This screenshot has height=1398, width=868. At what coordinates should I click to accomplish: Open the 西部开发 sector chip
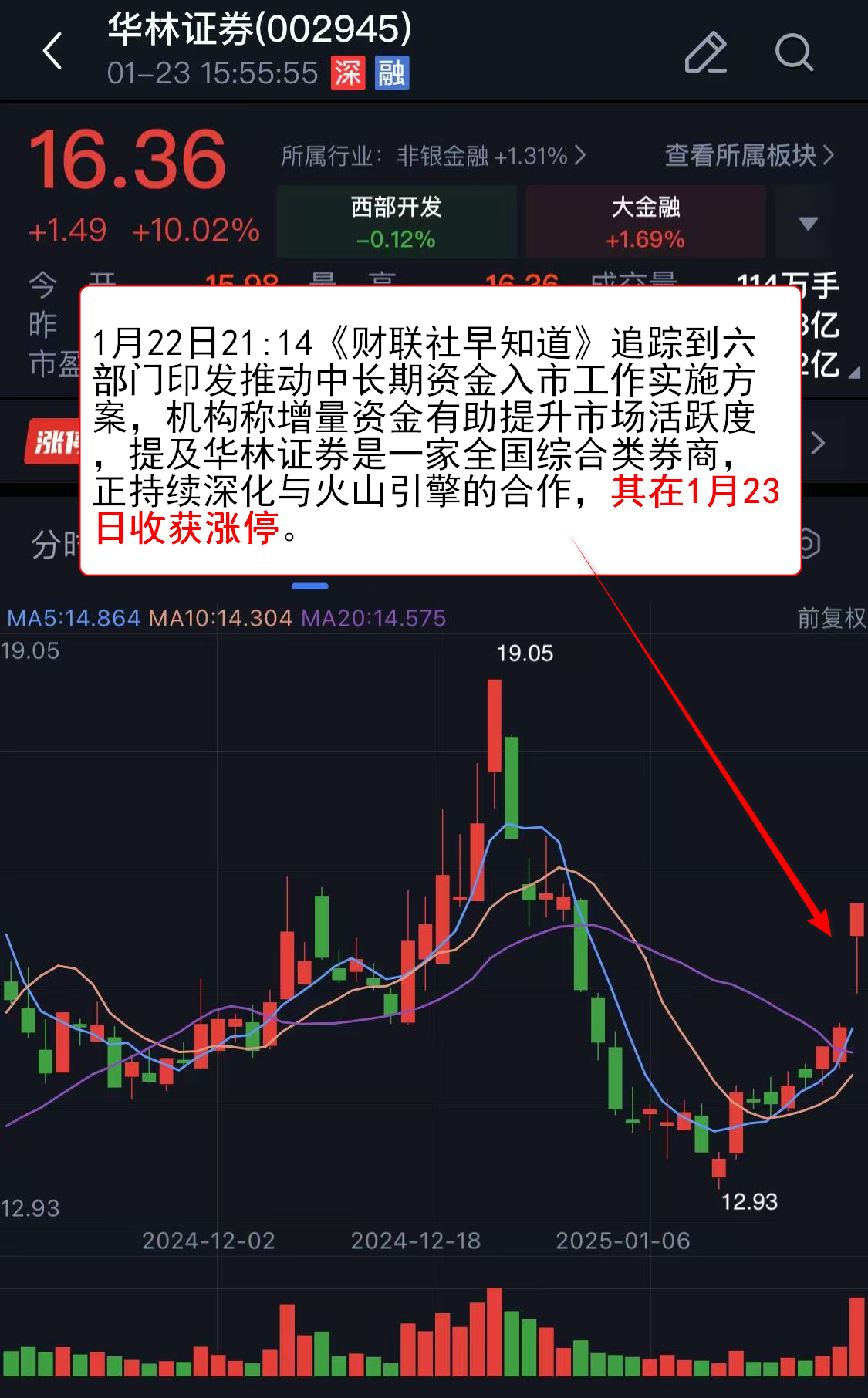pos(397,222)
